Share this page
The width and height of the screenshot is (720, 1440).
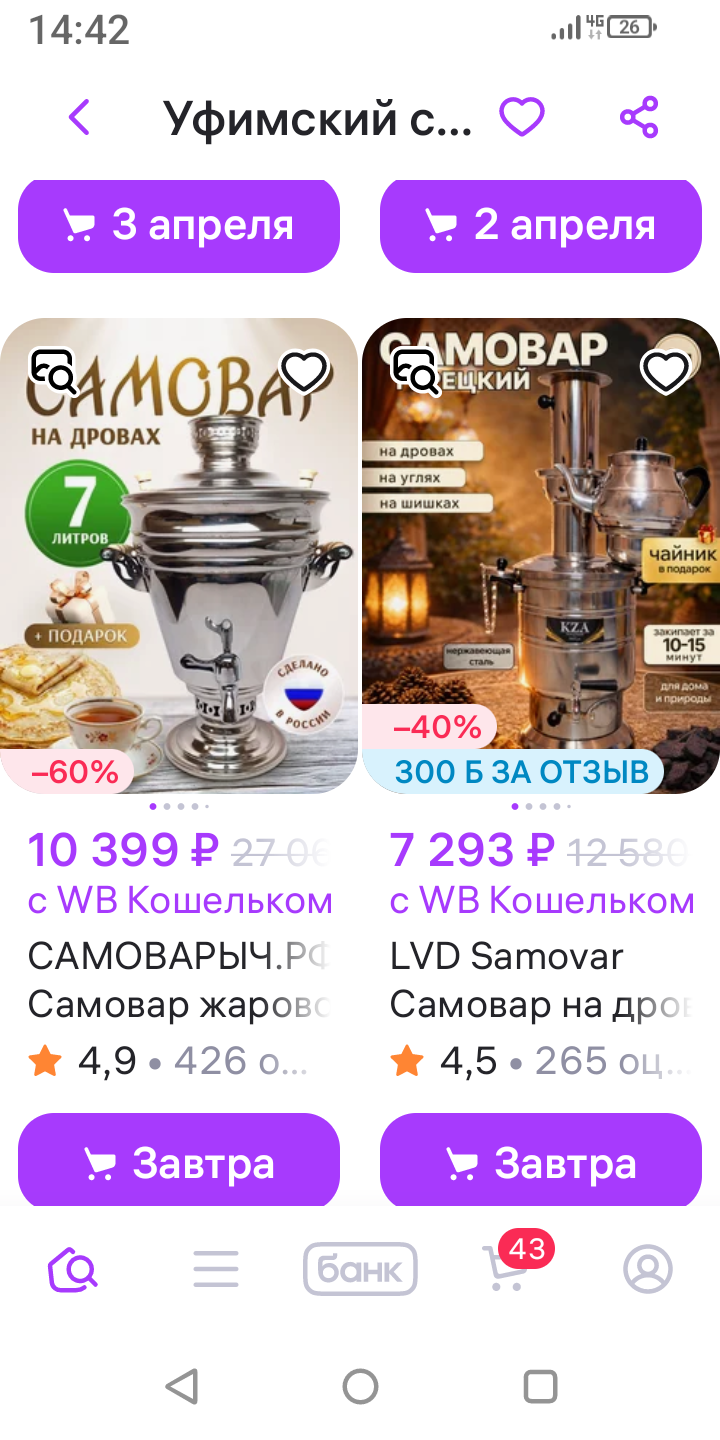pyautogui.click(x=639, y=118)
